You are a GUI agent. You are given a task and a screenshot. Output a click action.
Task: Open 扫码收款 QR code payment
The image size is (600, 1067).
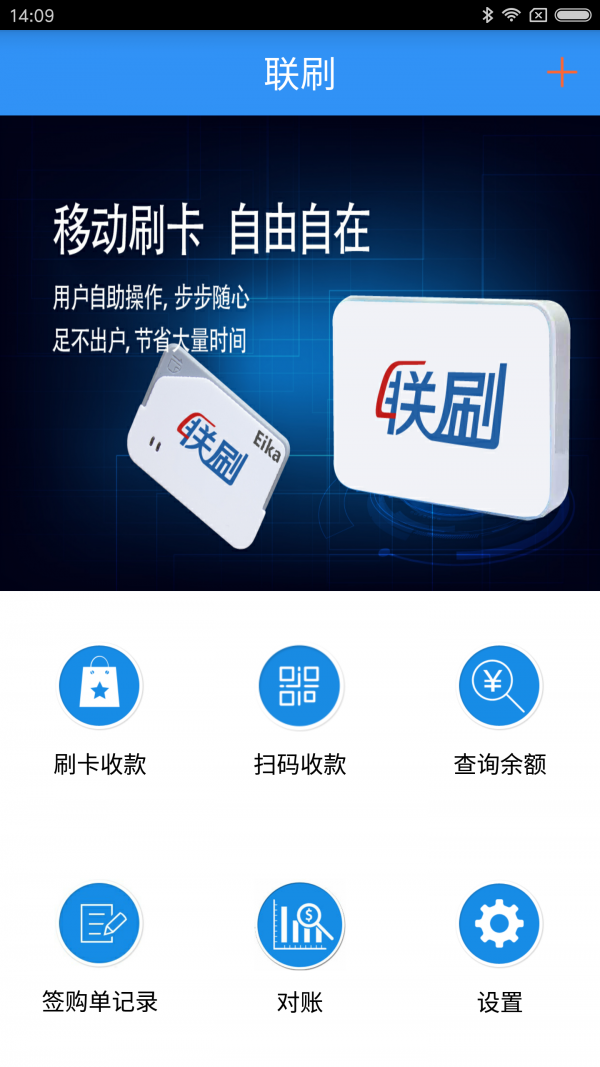tap(300, 687)
